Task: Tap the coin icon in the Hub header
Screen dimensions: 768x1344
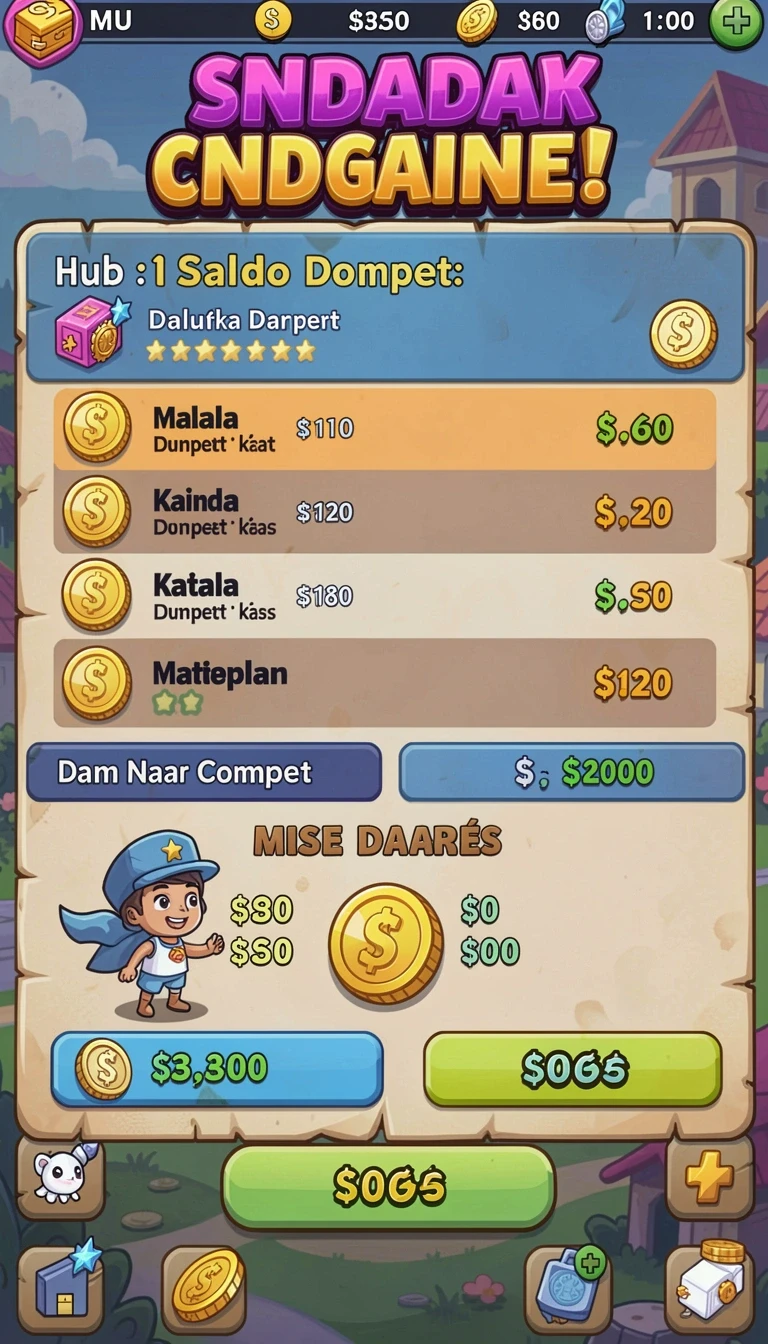Action: [683, 334]
